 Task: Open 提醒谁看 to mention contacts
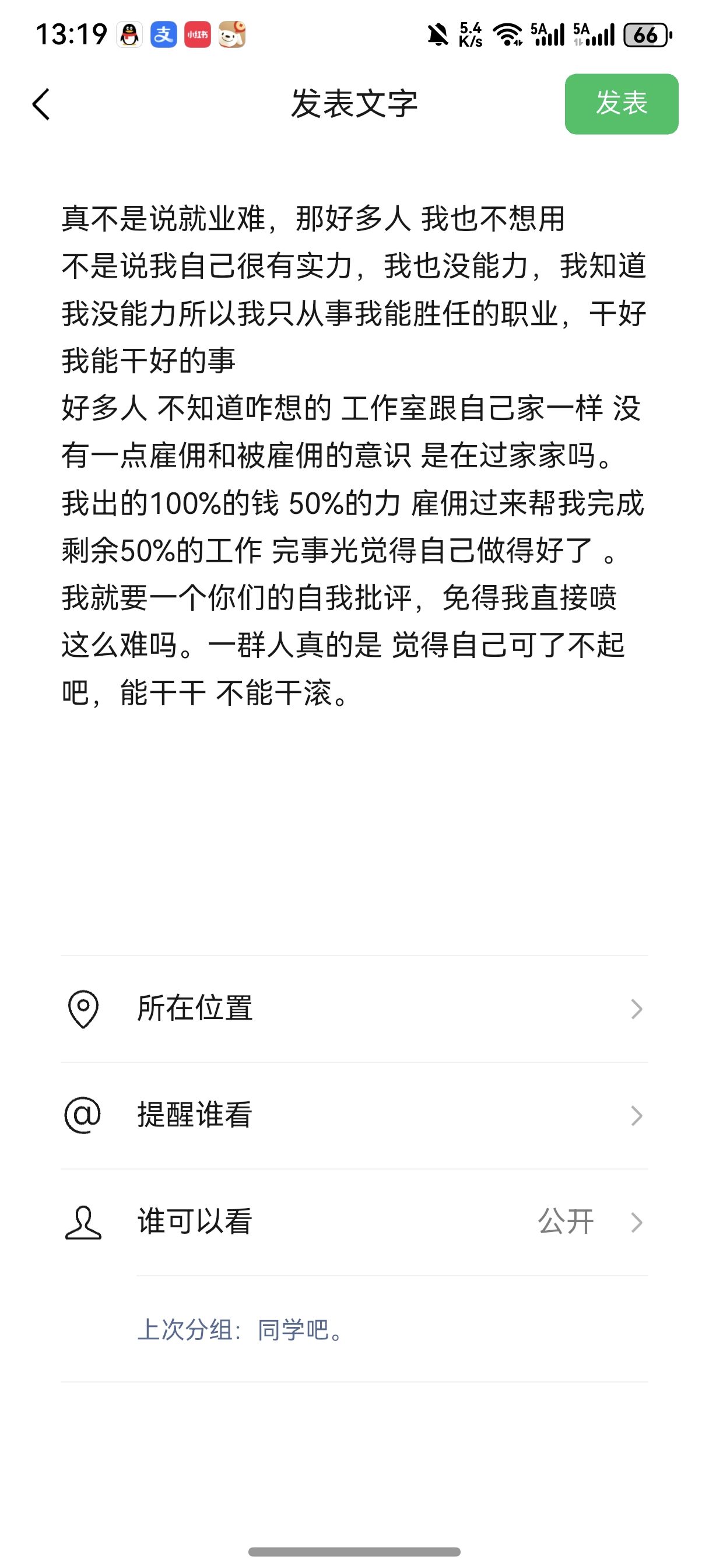(x=354, y=1115)
